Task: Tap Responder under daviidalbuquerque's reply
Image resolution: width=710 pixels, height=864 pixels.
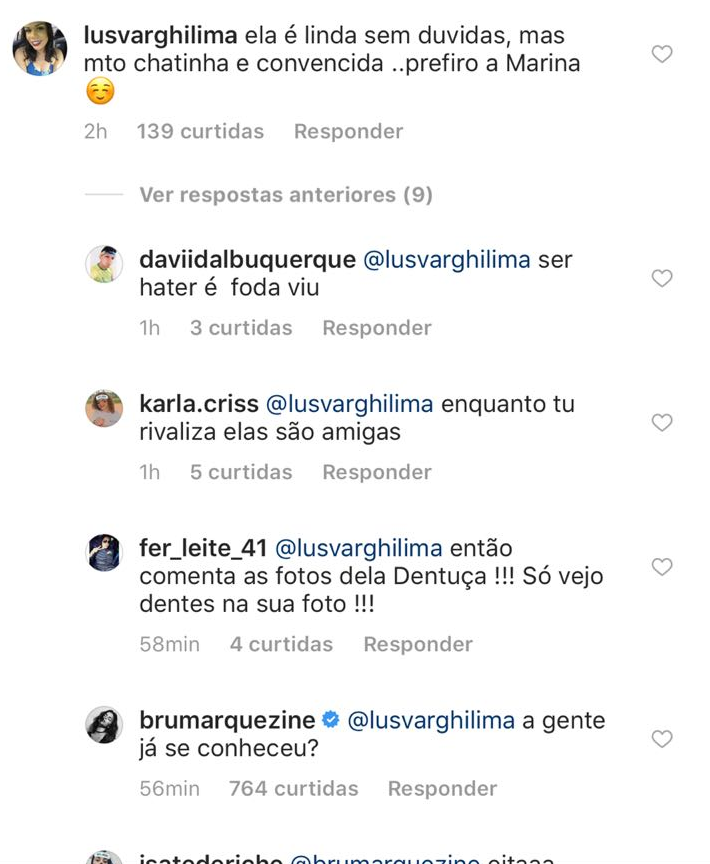Action: (x=377, y=328)
